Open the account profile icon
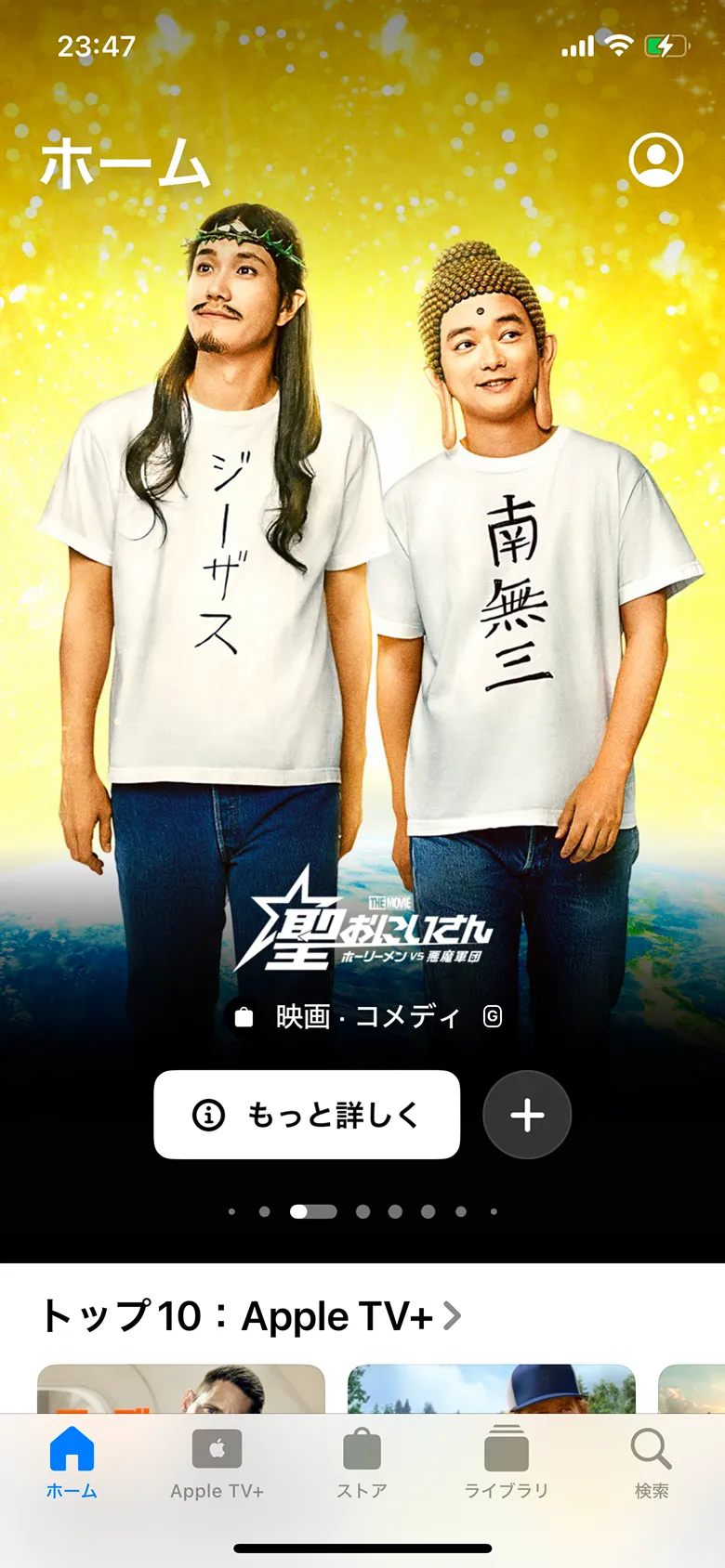 tap(655, 161)
